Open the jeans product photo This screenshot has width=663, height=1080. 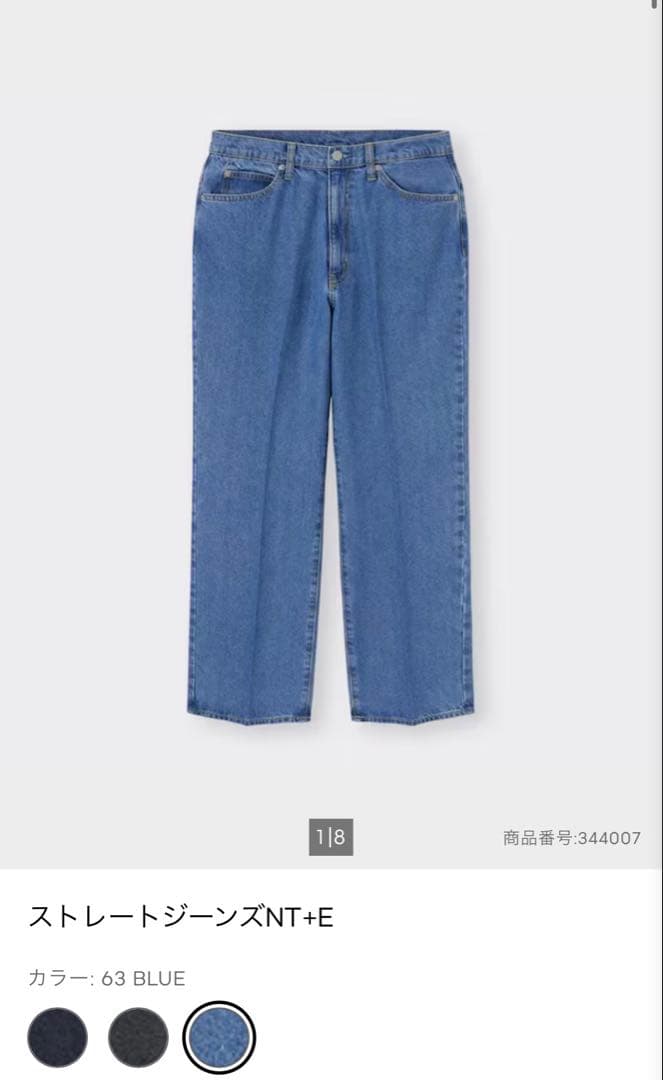click(x=330, y=427)
